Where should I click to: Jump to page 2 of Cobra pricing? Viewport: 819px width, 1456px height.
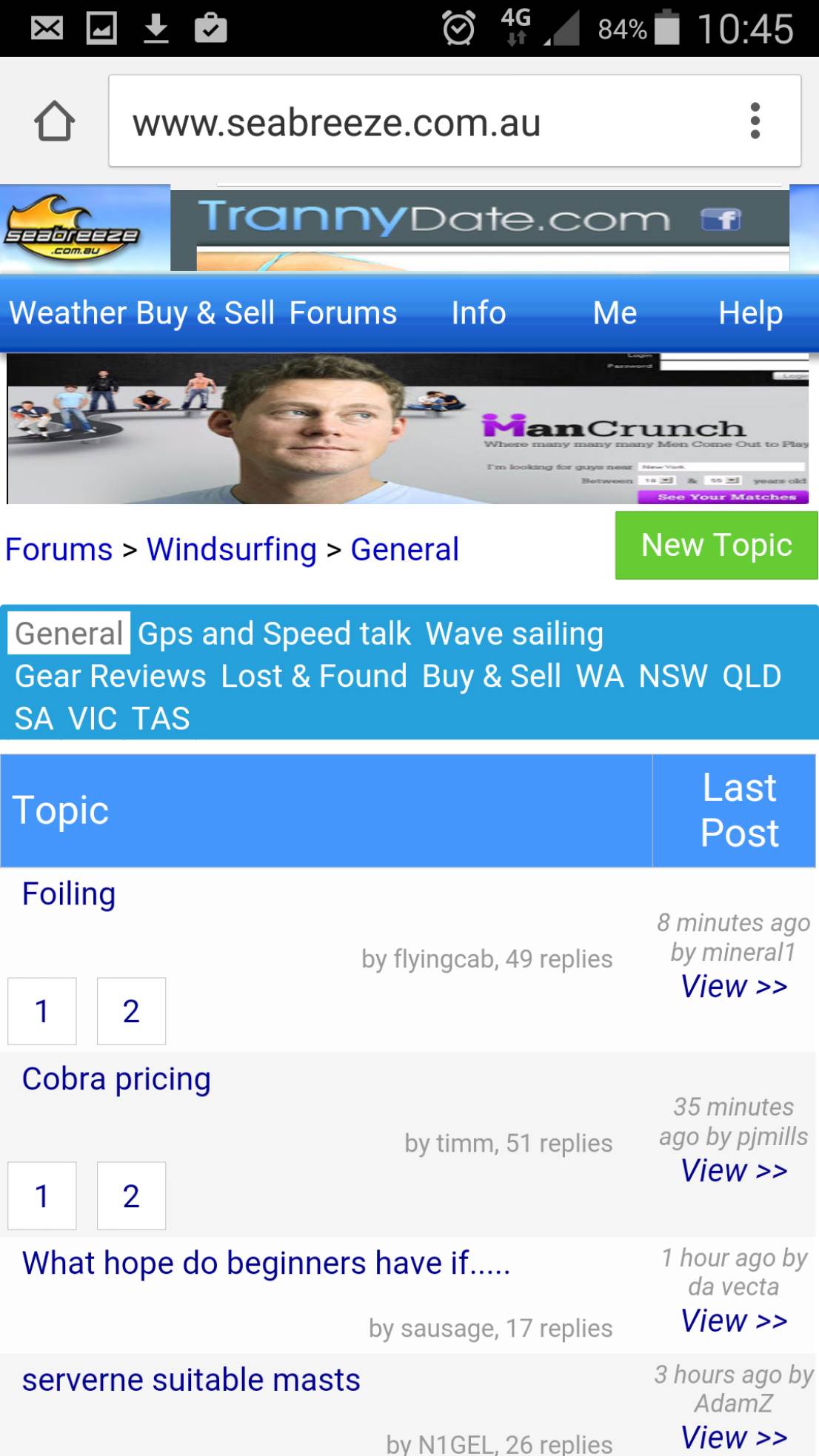click(x=131, y=1196)
